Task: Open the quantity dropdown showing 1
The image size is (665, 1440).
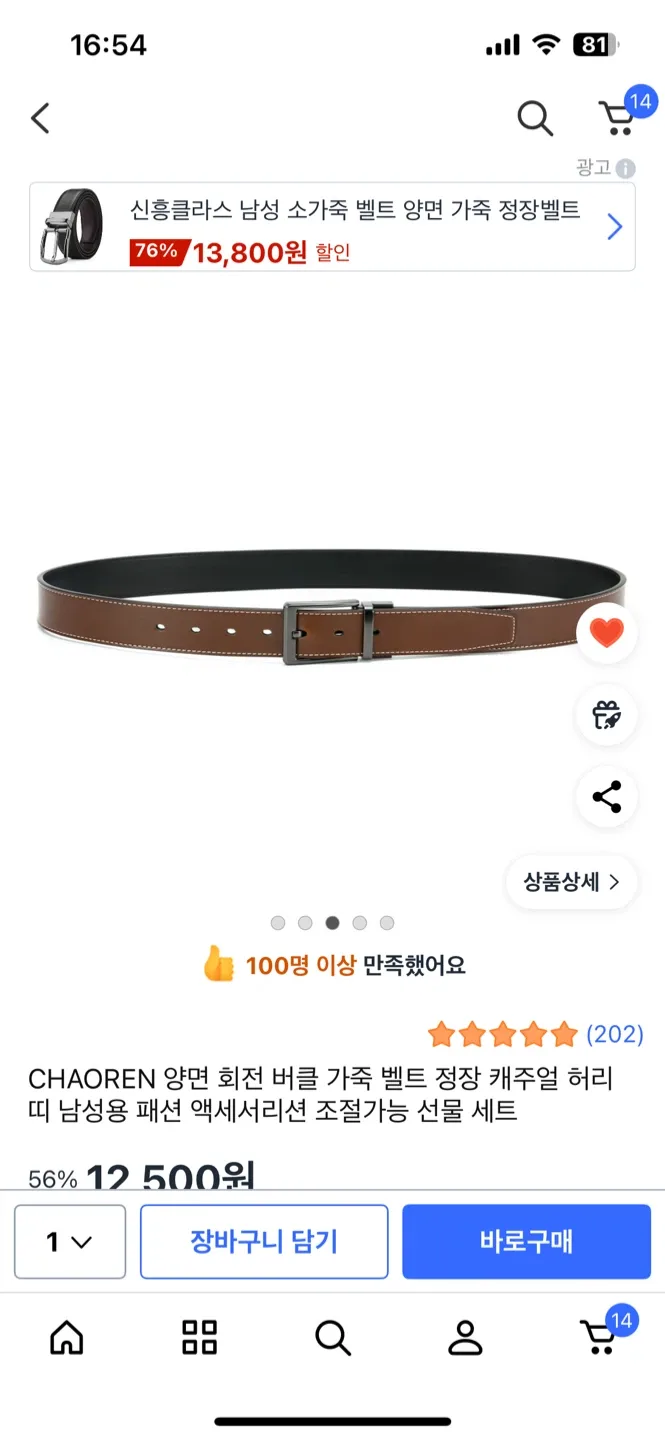Action: (x=70, y=1242)
